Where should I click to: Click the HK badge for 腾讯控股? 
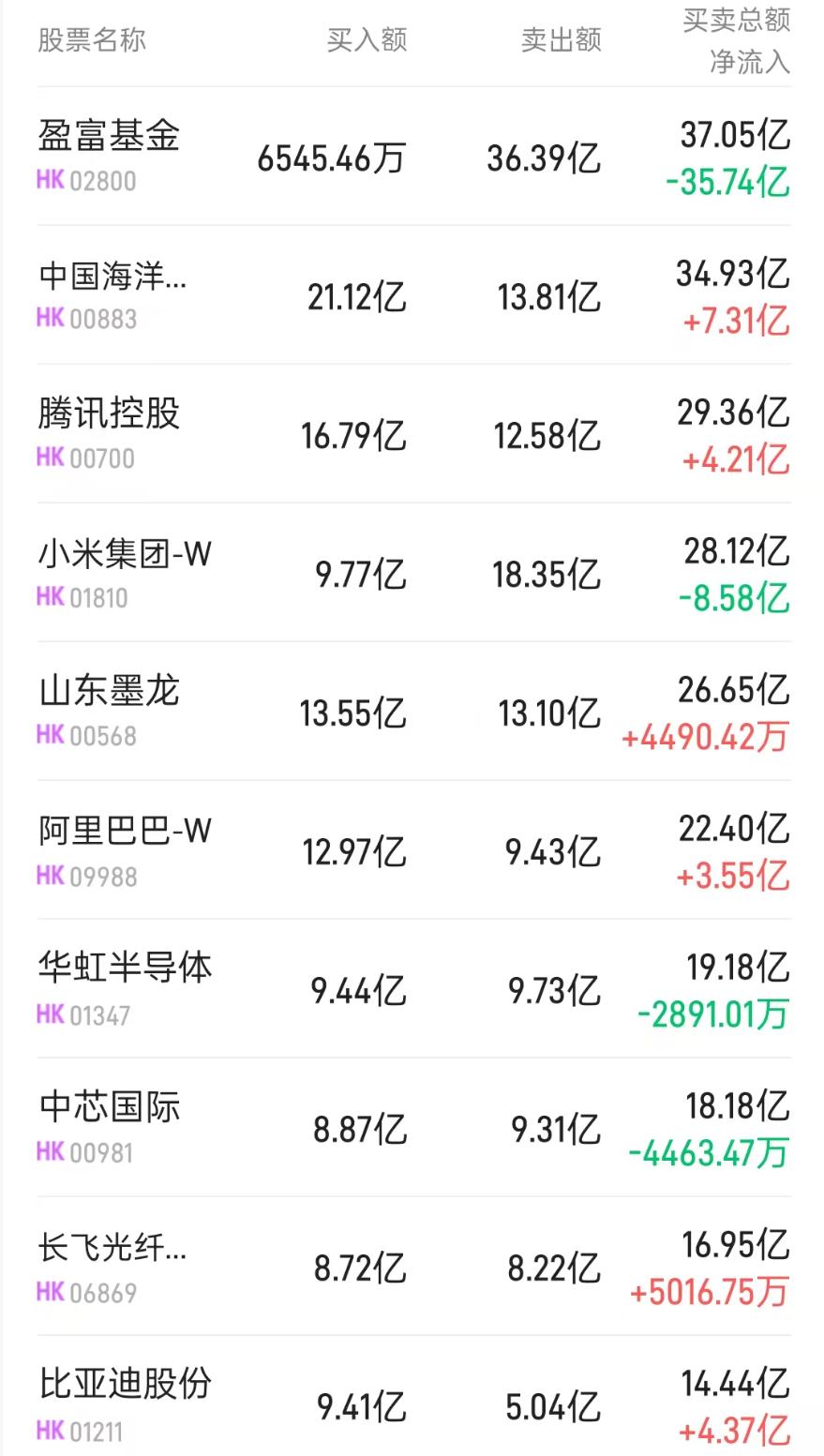(51, 458)
